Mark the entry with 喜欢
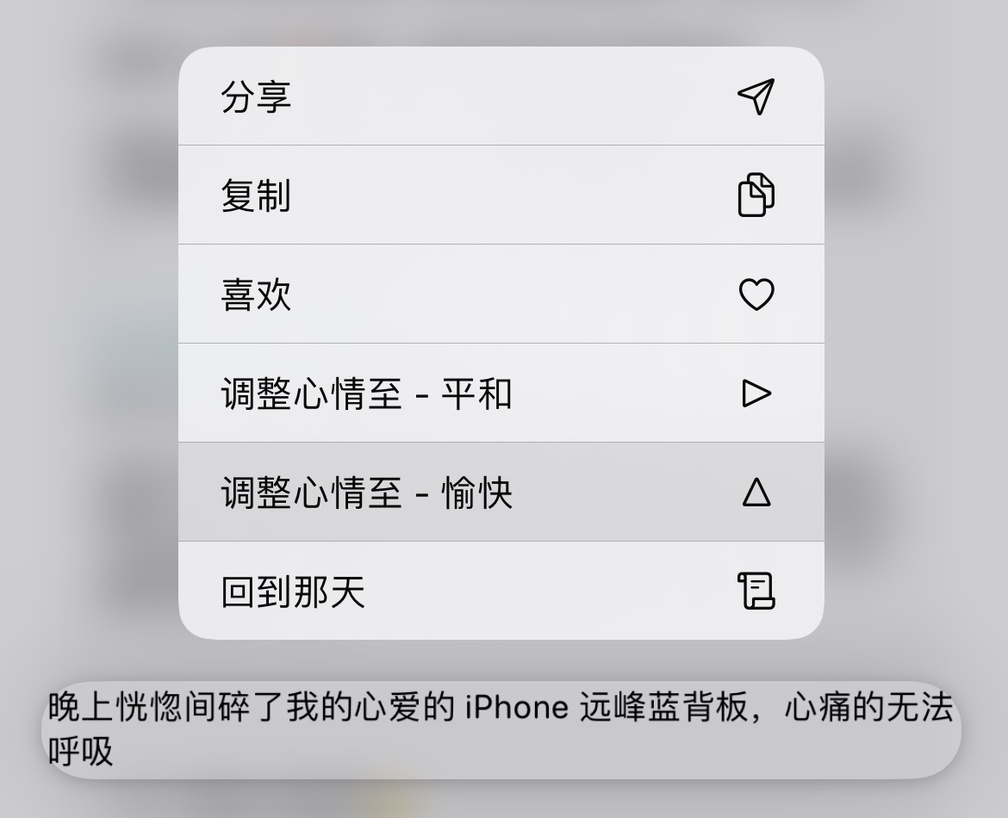The width and height of the screenshot is (1008, 818). click(500, 294)
